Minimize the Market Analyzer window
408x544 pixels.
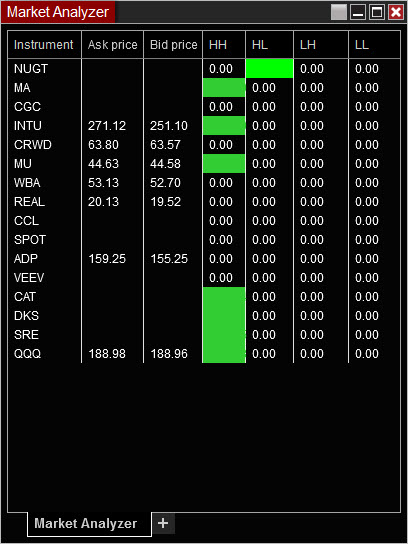pos(358,12)
